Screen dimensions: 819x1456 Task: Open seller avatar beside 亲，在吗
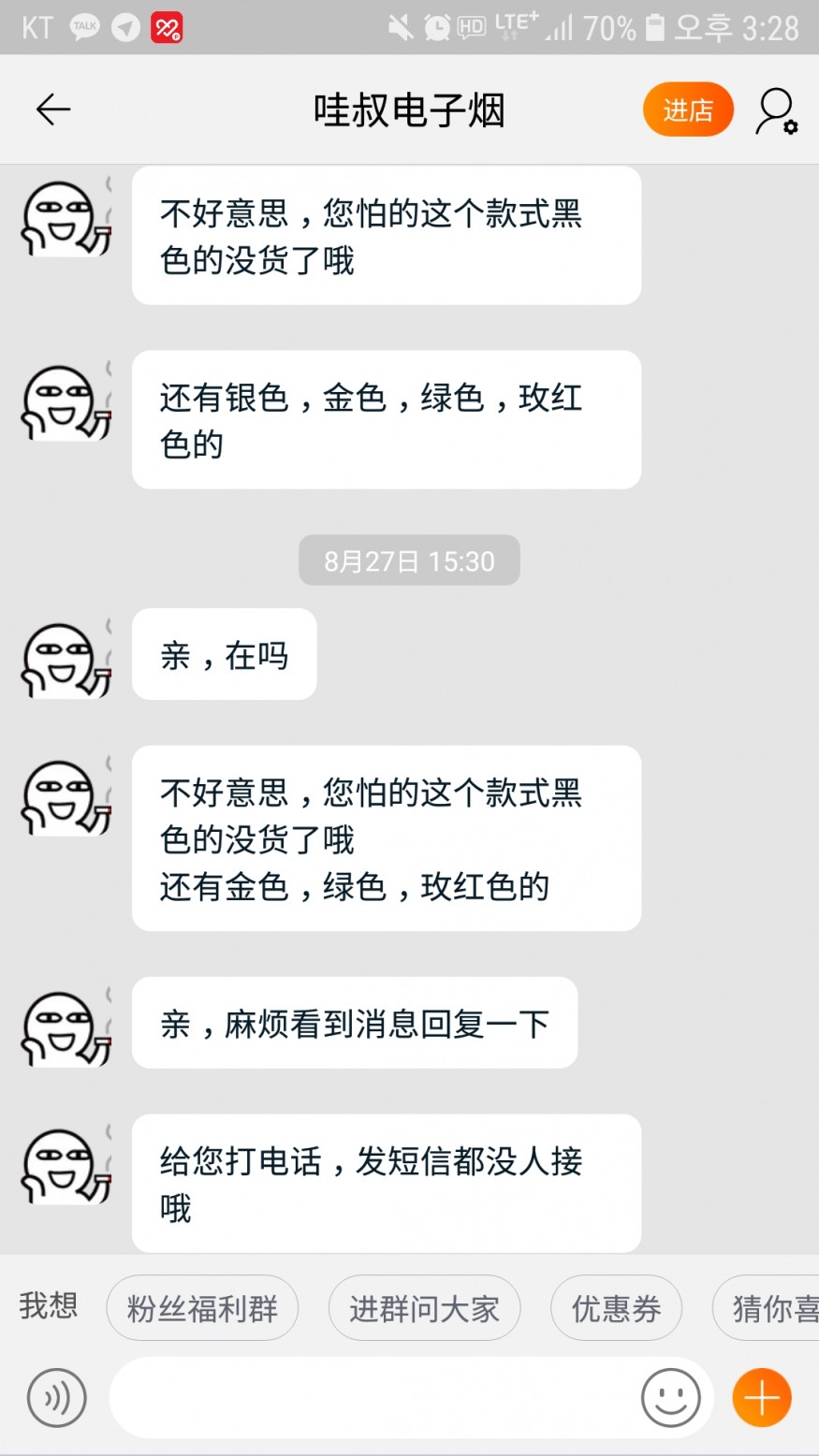[x=66, y=660]
